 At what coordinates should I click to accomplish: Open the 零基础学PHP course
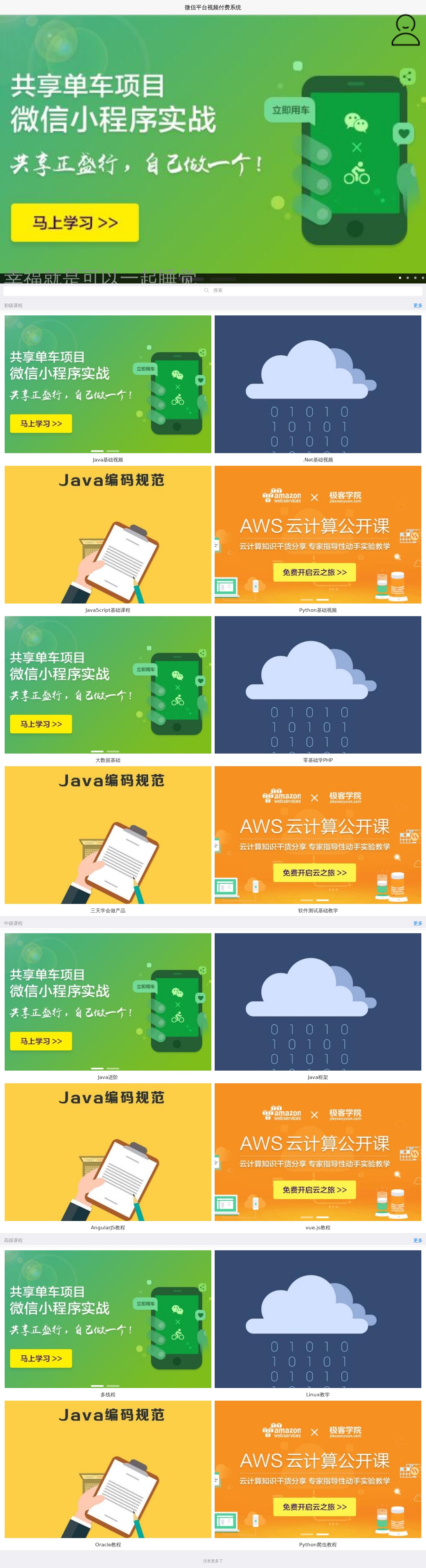point(318,685)
